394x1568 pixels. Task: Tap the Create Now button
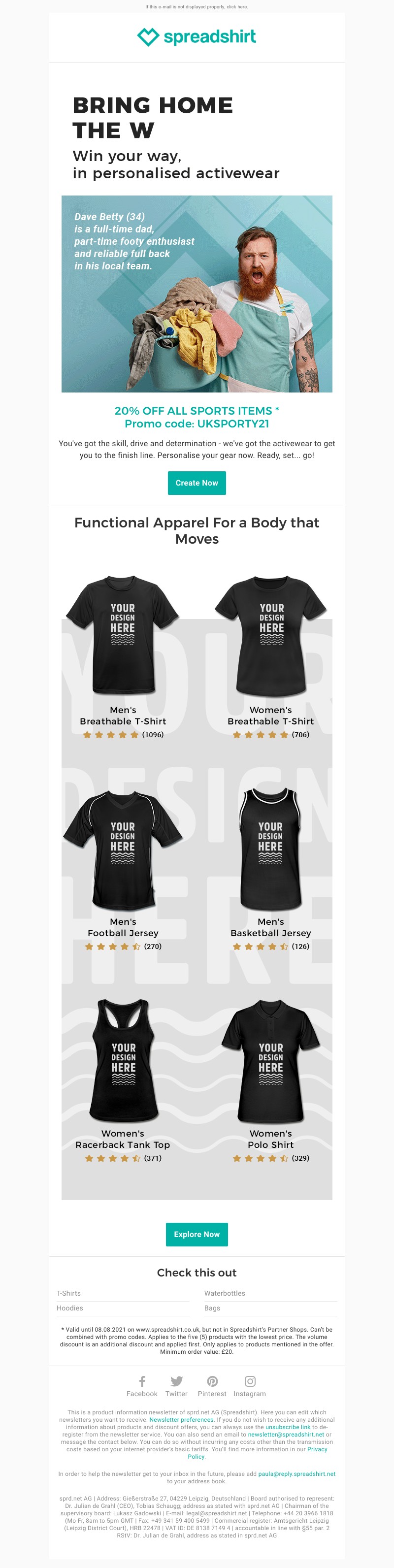click(197, 483)
